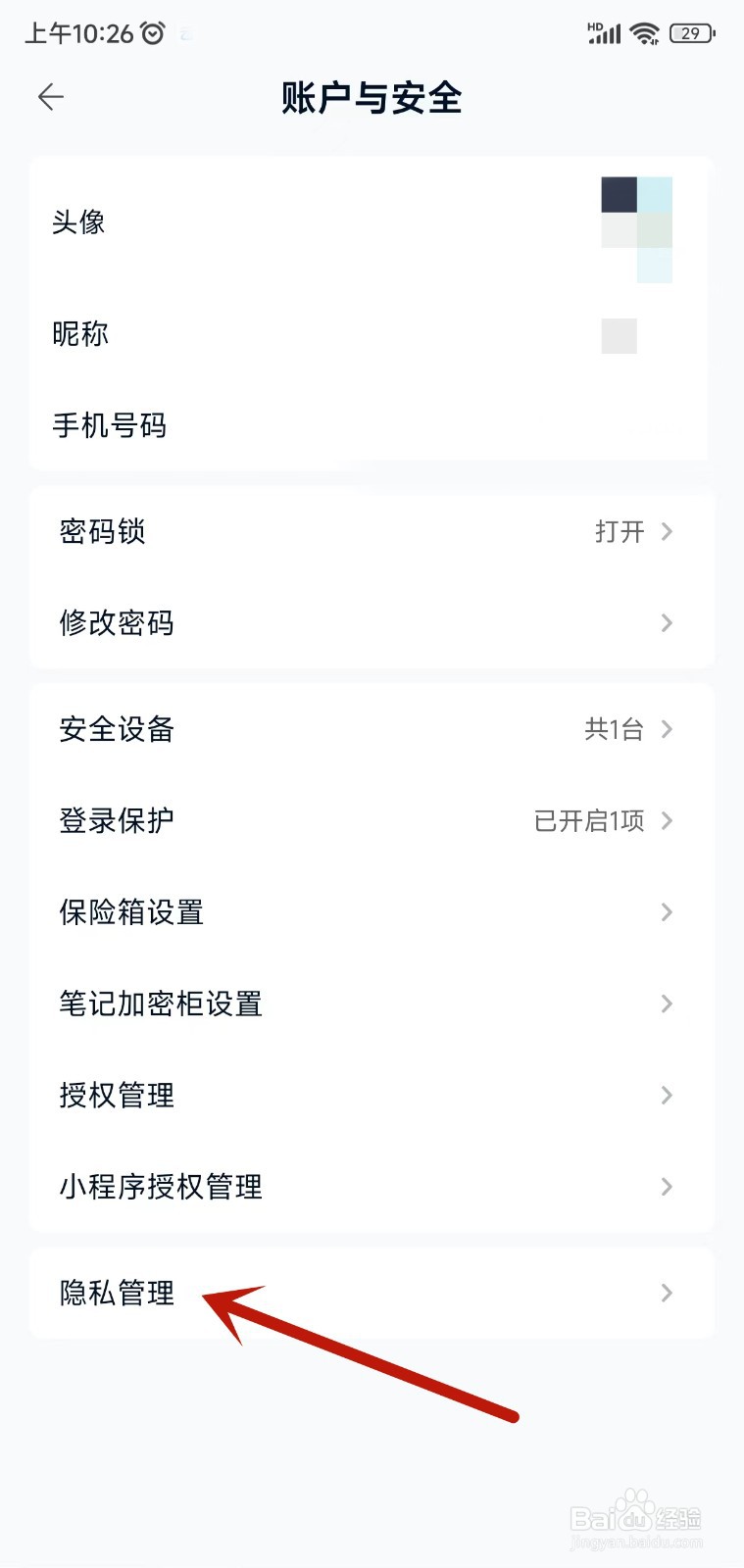Tap 笔记加密柜设置 to configure note encryption
The height and width of the screenshot is (1568, 744).
159,1004
